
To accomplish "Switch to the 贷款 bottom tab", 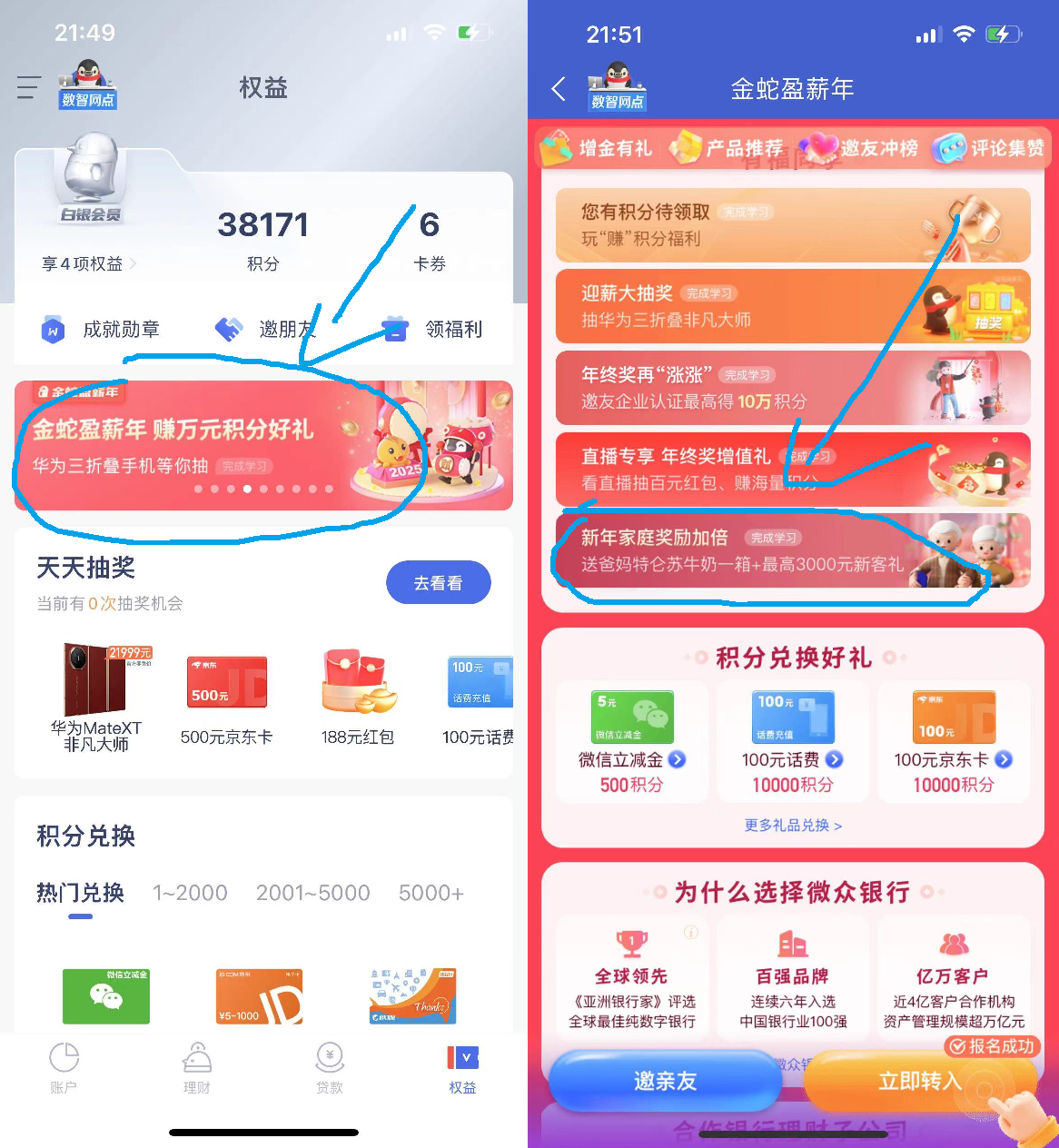I will click(330, 1068).
